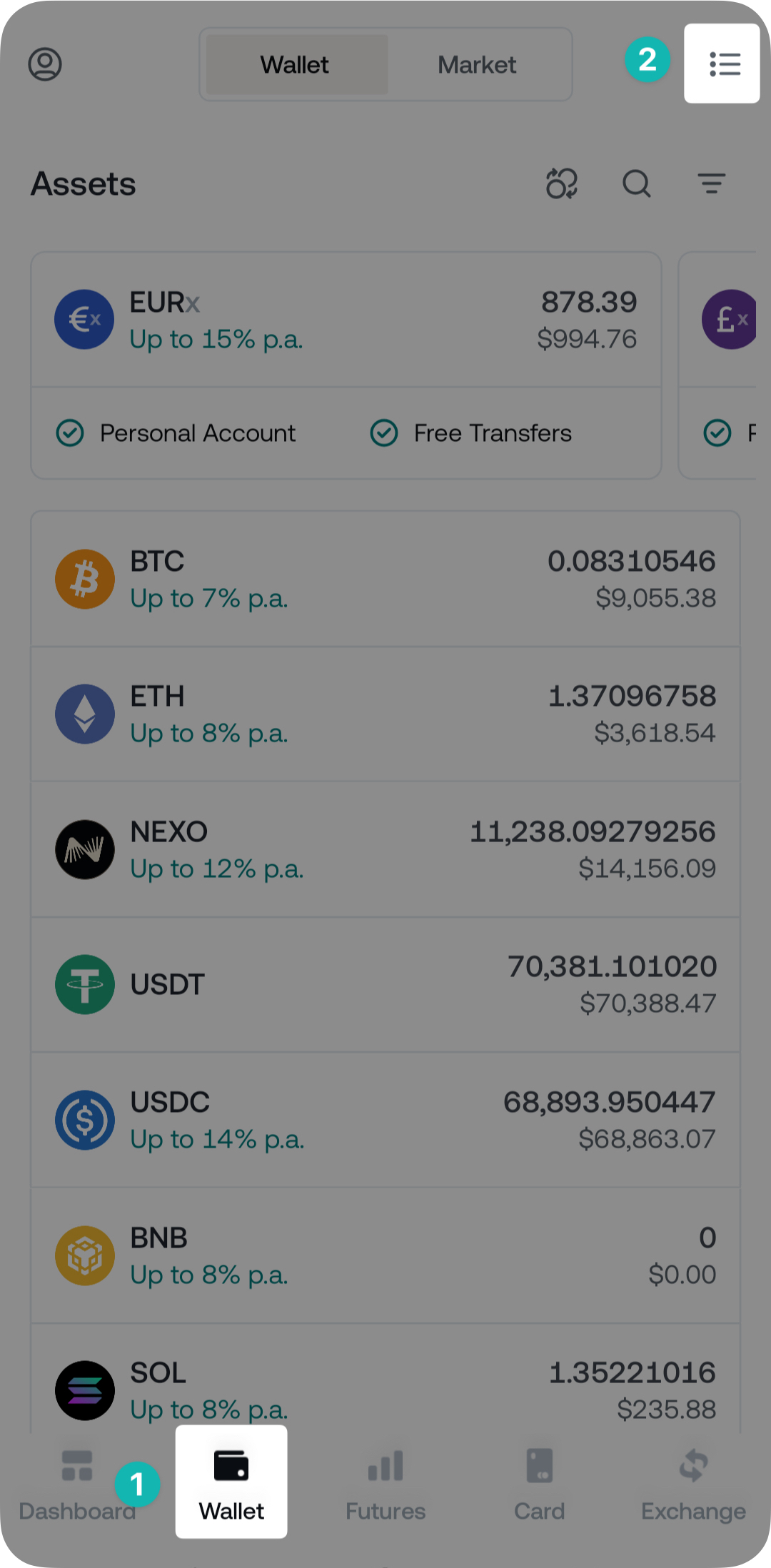
Task: Click the USDT Tether icon
Action: pos(84,983)
